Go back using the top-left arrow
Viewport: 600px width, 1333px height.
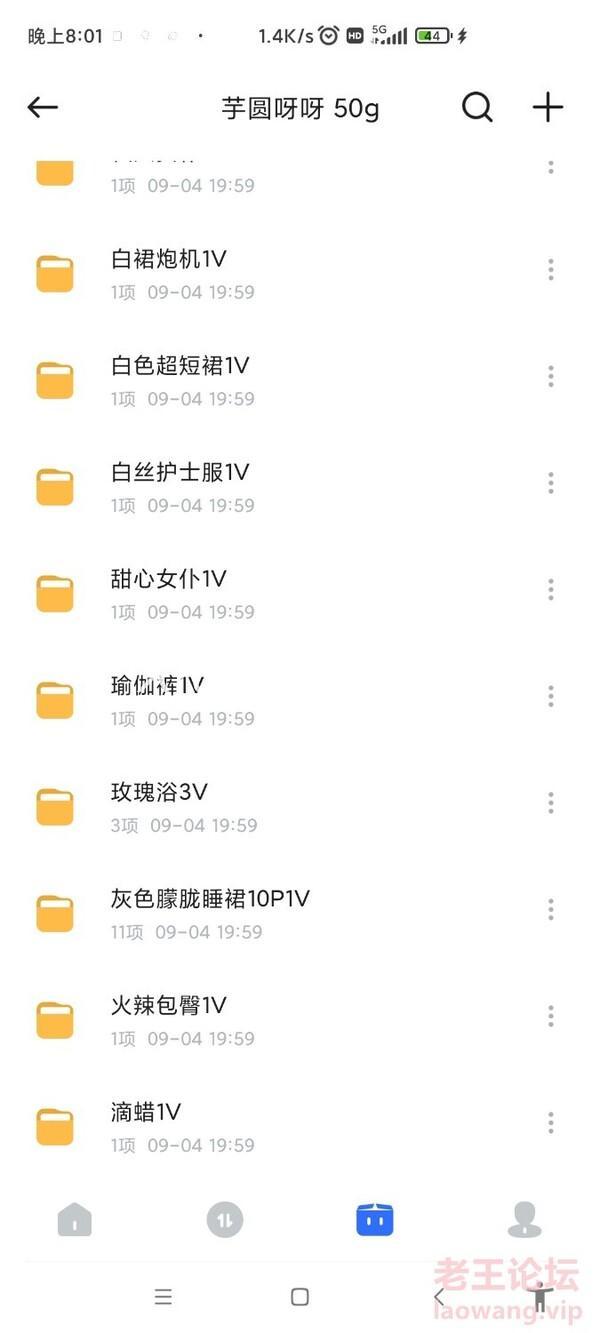tap(43, 107)
